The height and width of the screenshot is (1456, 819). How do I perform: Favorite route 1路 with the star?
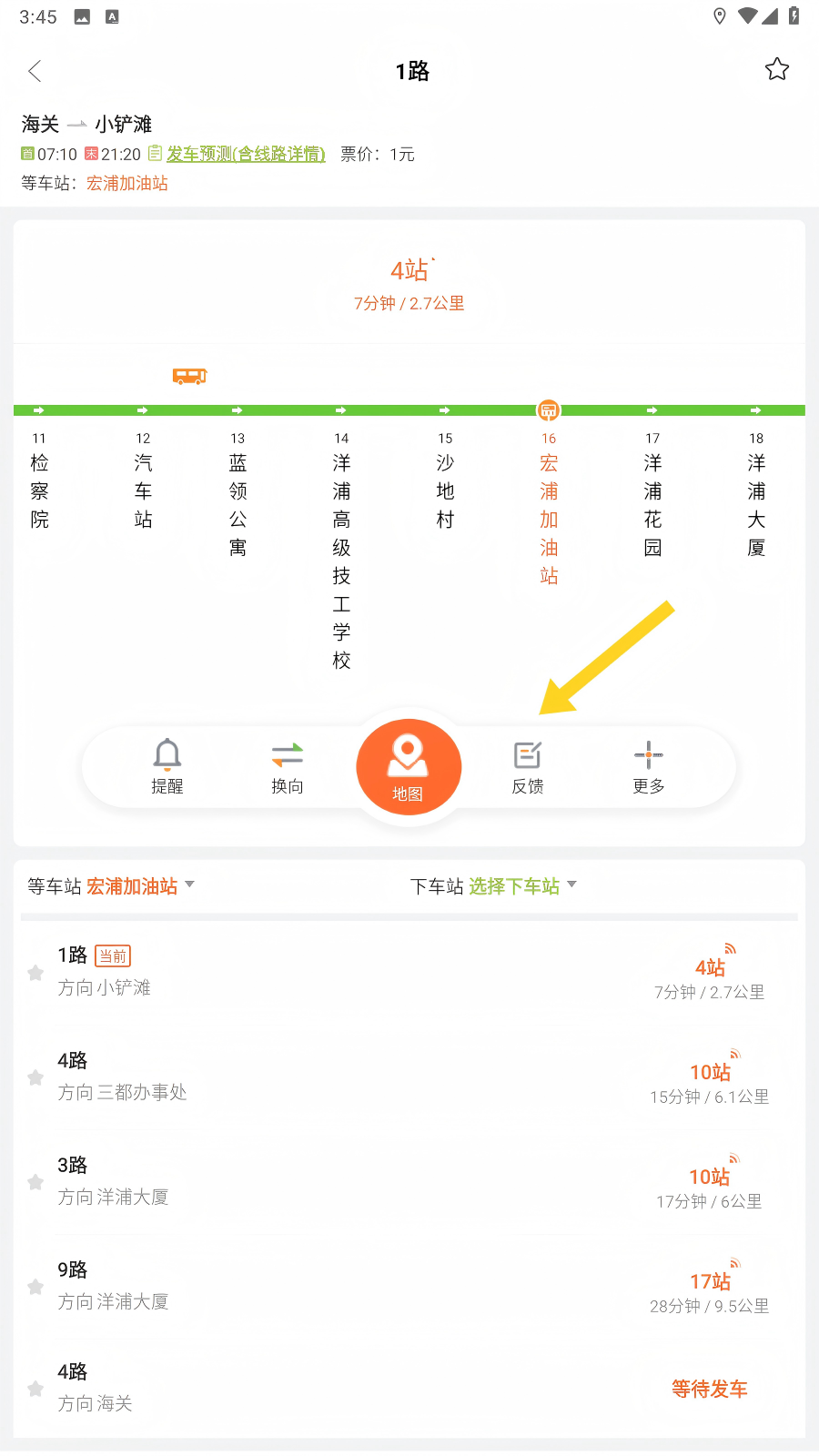776,69
